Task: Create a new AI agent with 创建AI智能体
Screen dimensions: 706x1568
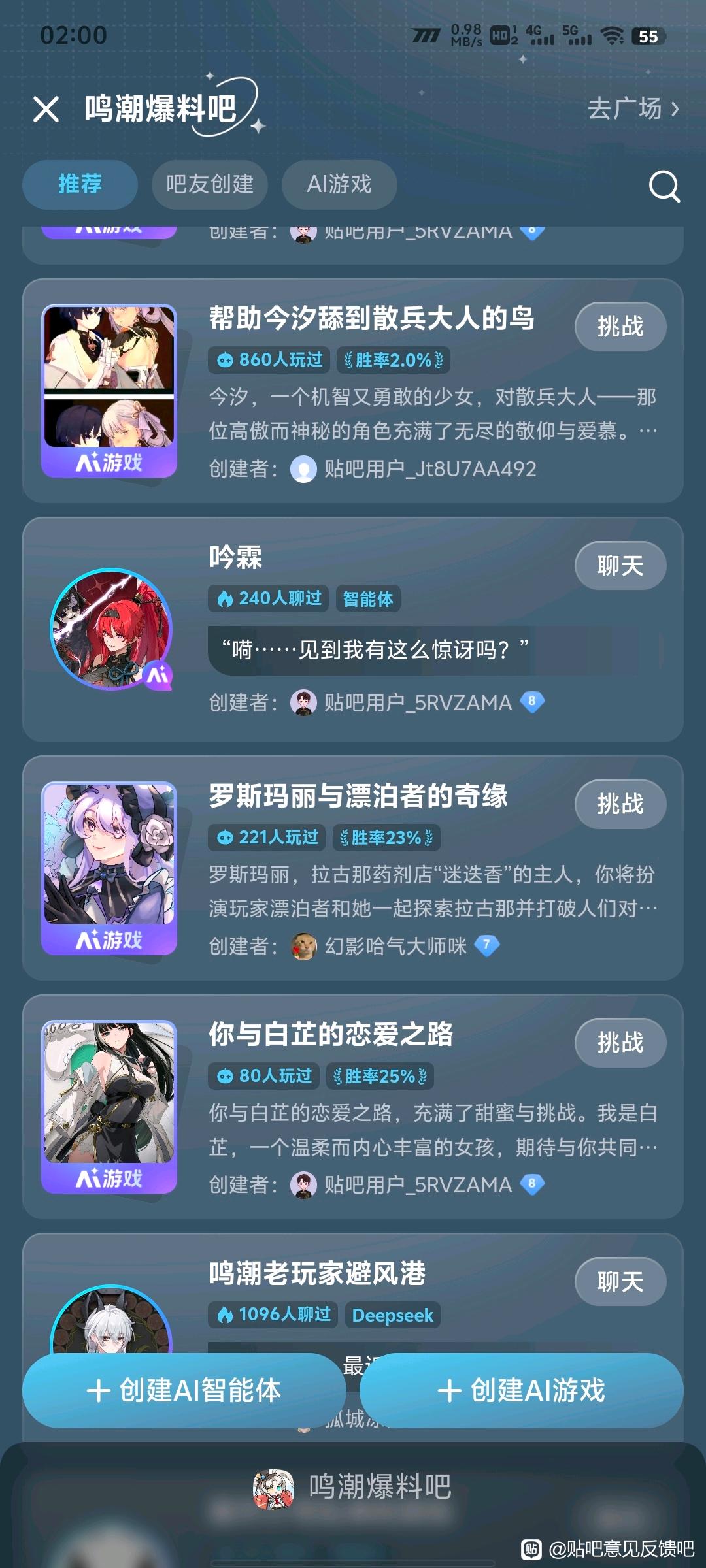Action: (x=184, y=1390)
